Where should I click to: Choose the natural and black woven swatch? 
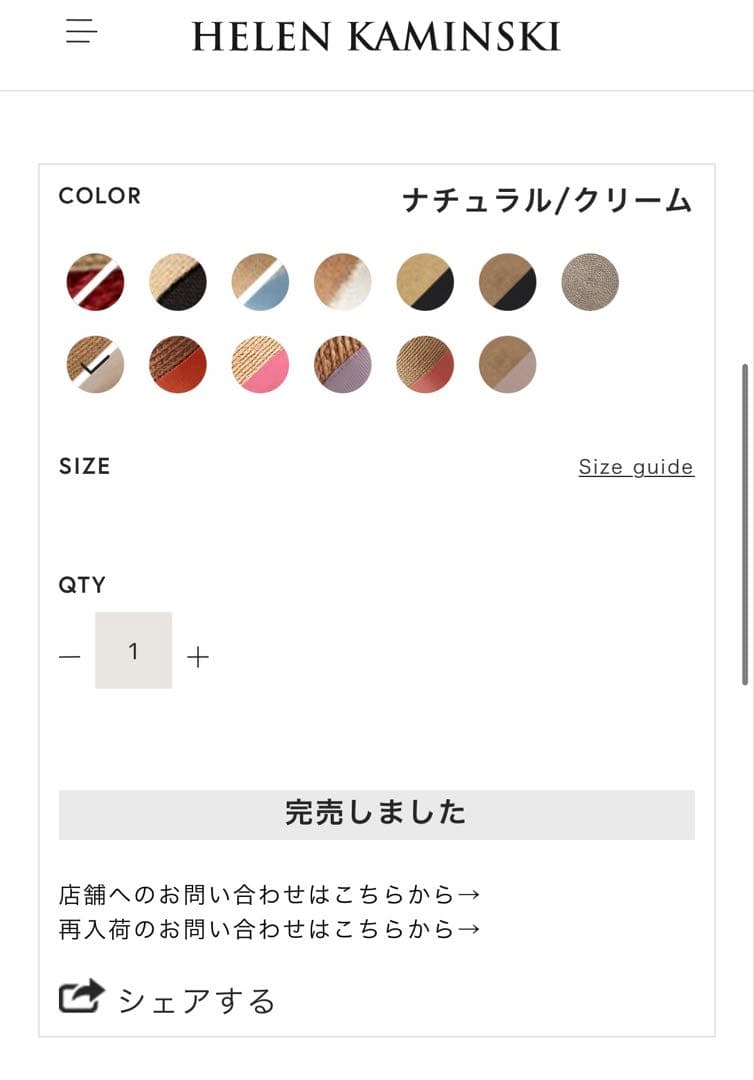click(178, 282)
